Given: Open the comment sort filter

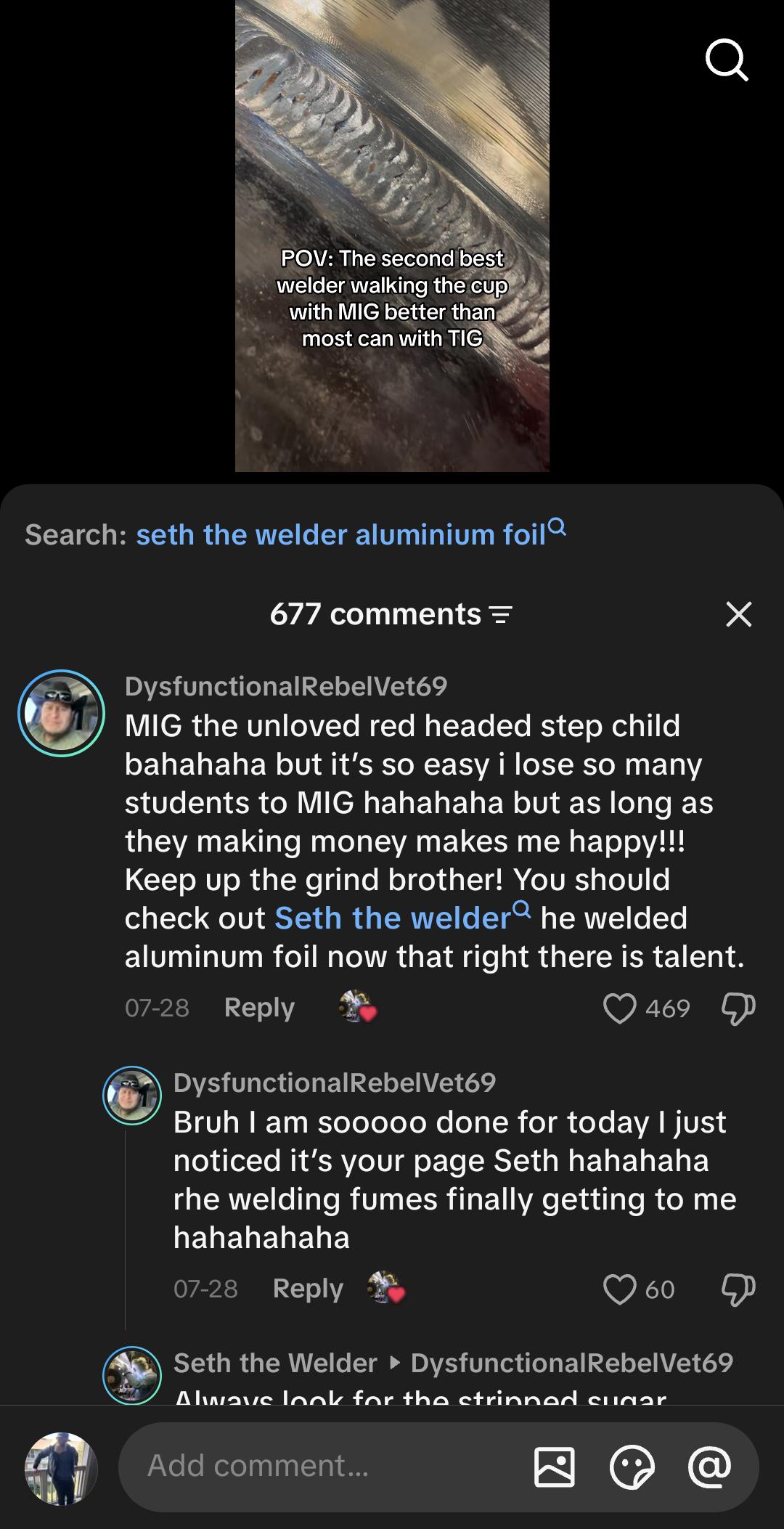Looking at the screenshot, I should pyautogui.click(x=502, y=615).
